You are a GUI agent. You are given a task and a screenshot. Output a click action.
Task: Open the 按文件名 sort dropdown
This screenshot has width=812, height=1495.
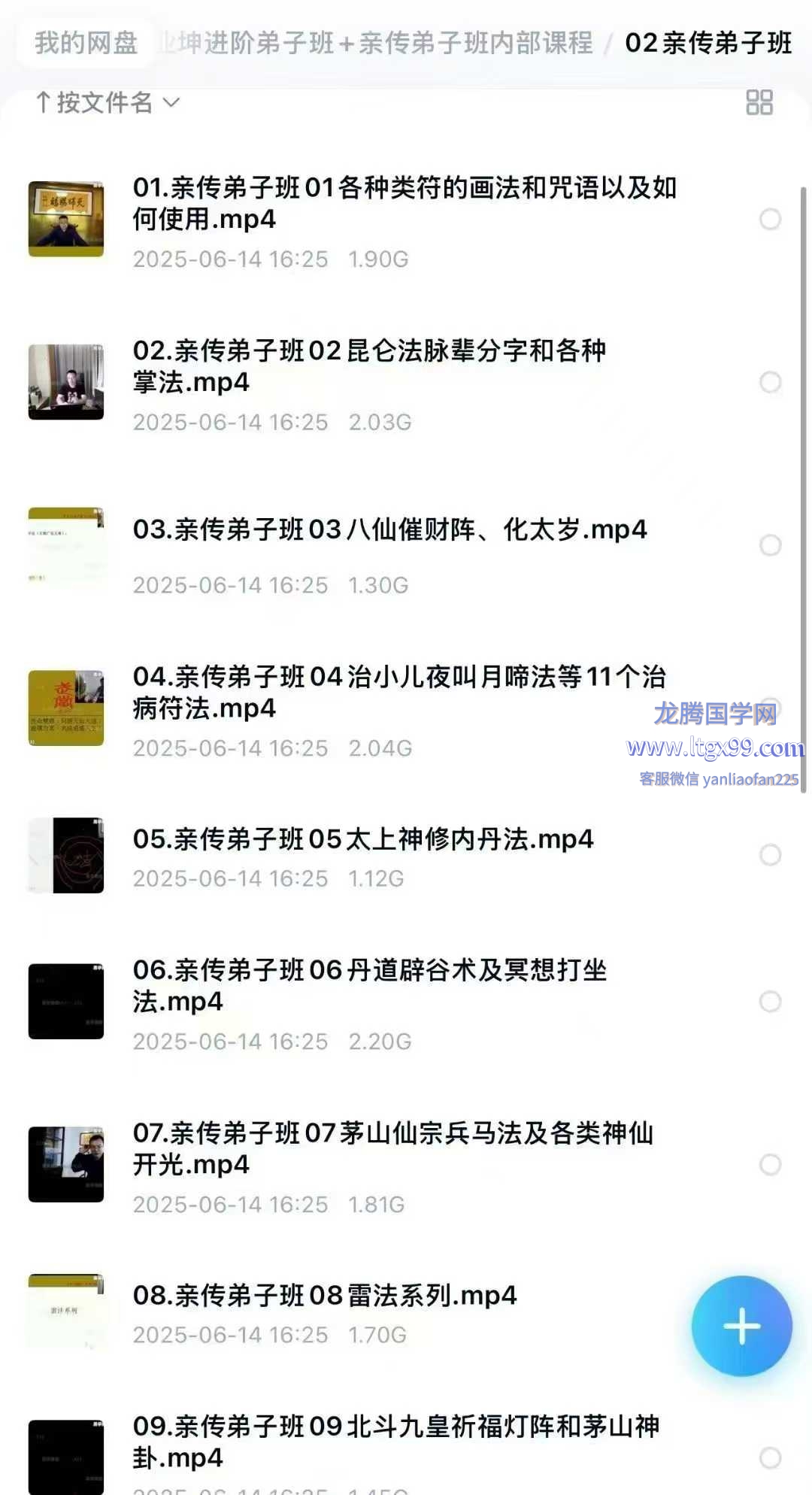pos(108,102)
